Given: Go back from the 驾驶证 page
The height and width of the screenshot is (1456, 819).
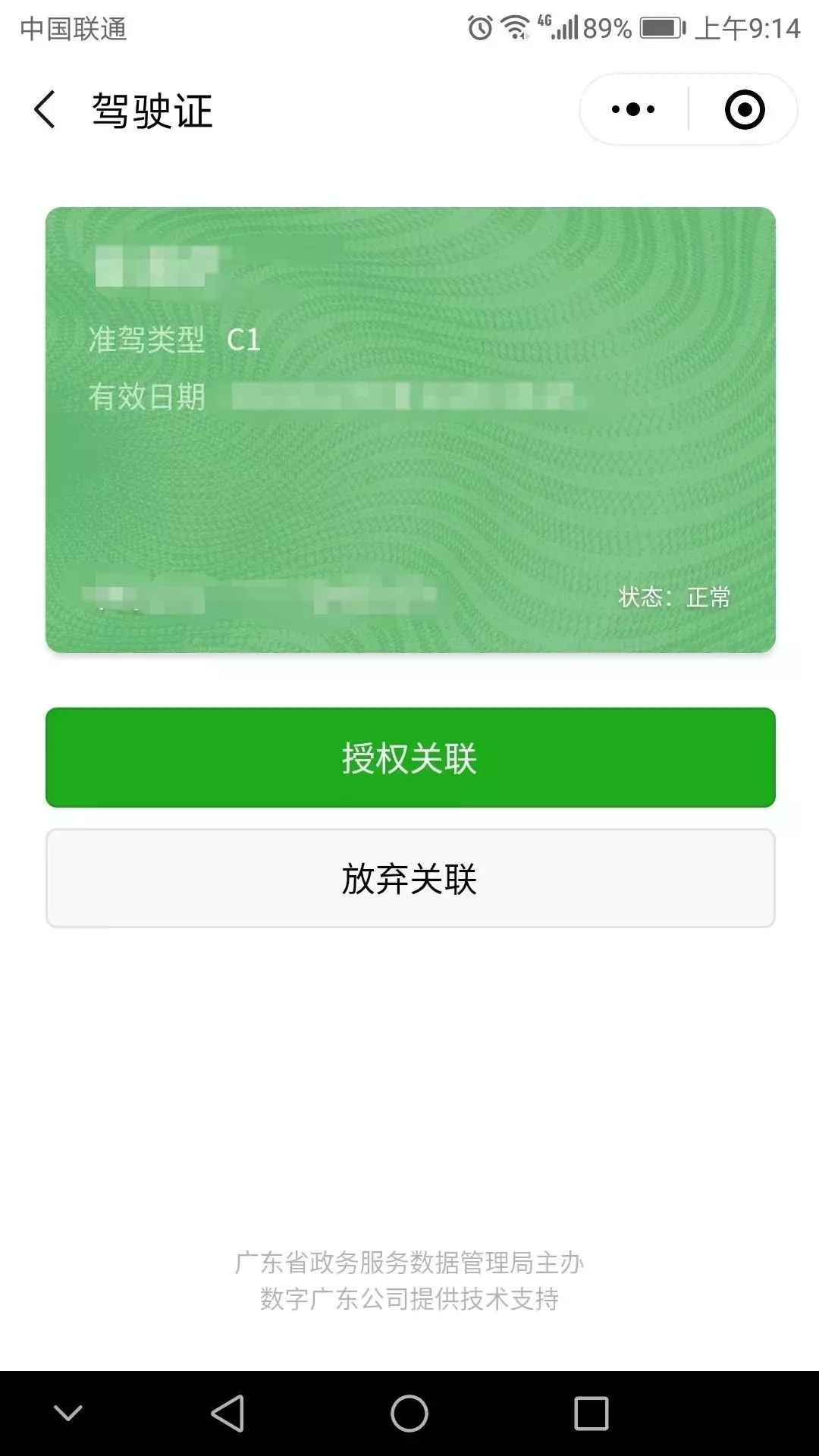Looking at the screenshot, I should click(45, 110).
